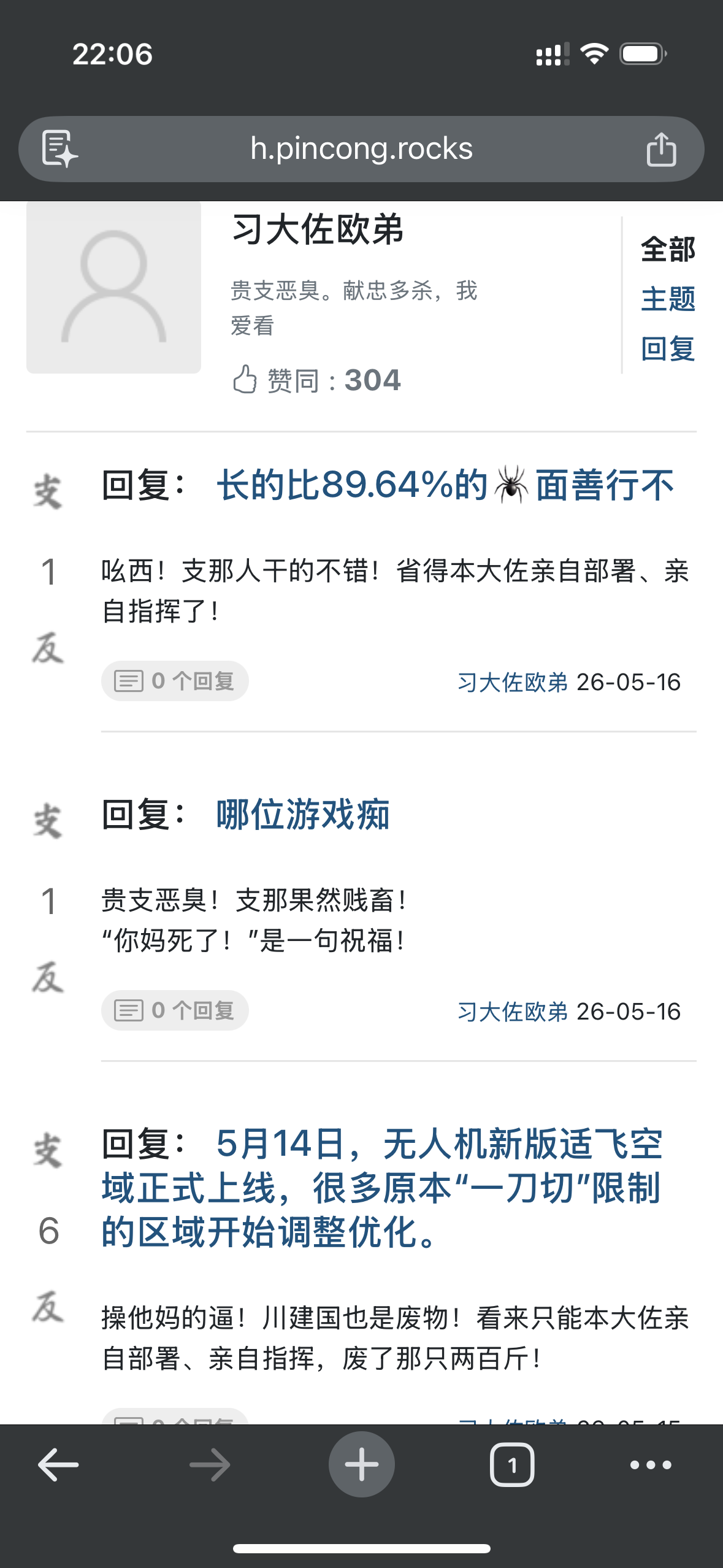Open the tab switcher showing 1 tab
The height and width of the screenshot is (1568, 723).
click(512, 1465)
